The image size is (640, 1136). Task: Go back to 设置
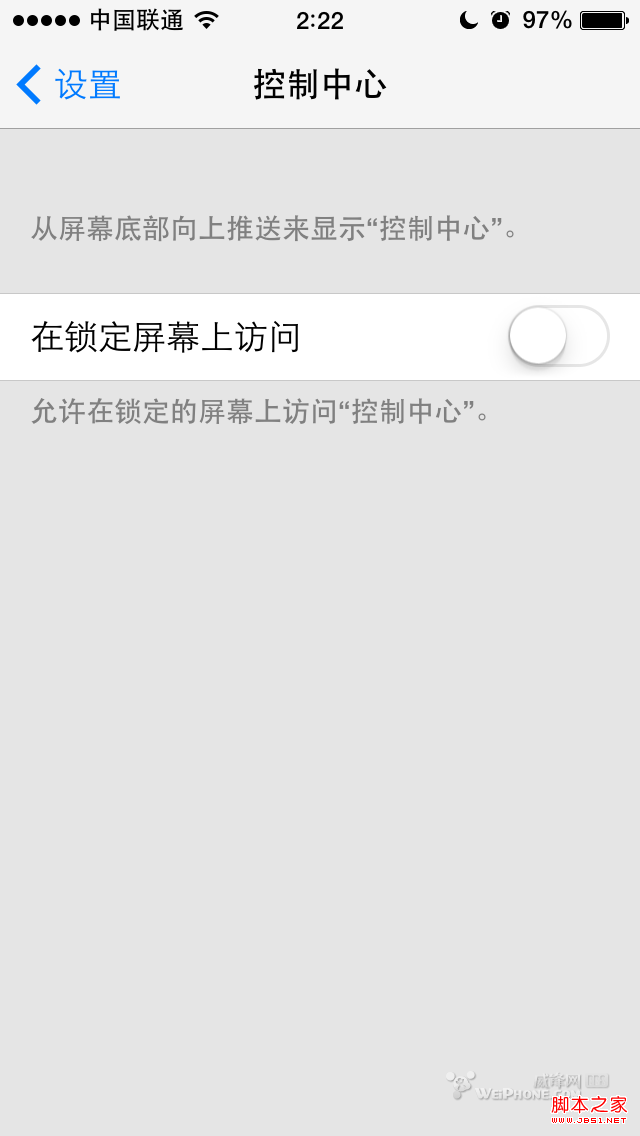click(x=68, y=85)
